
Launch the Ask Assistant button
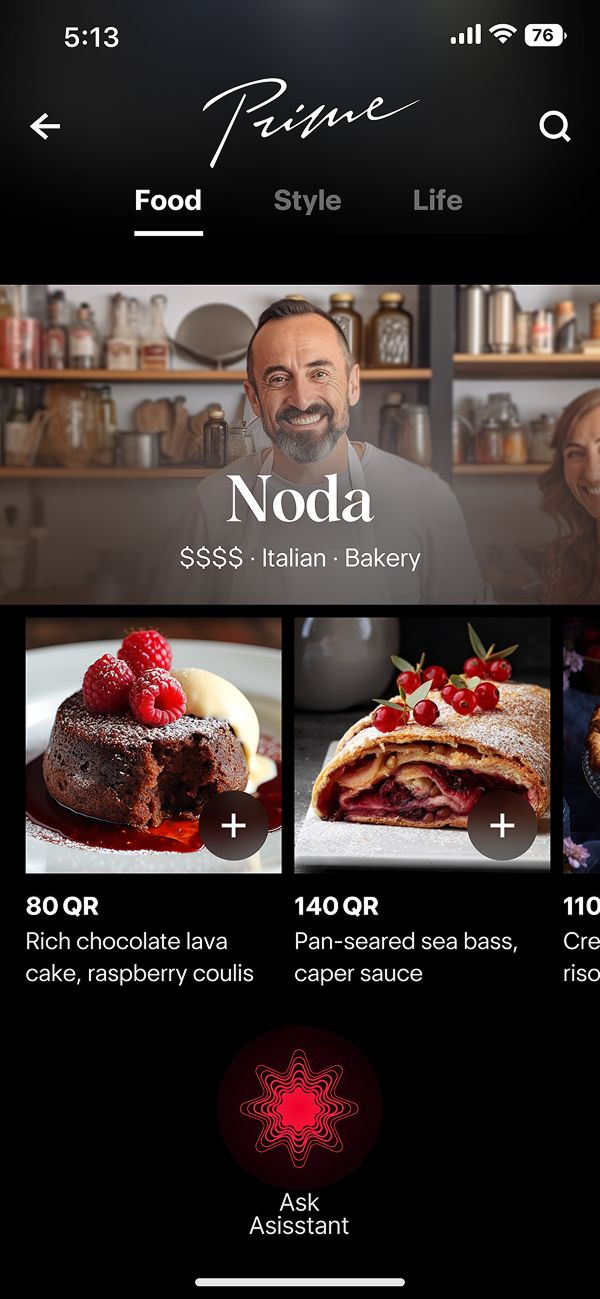pos(300,1108)
